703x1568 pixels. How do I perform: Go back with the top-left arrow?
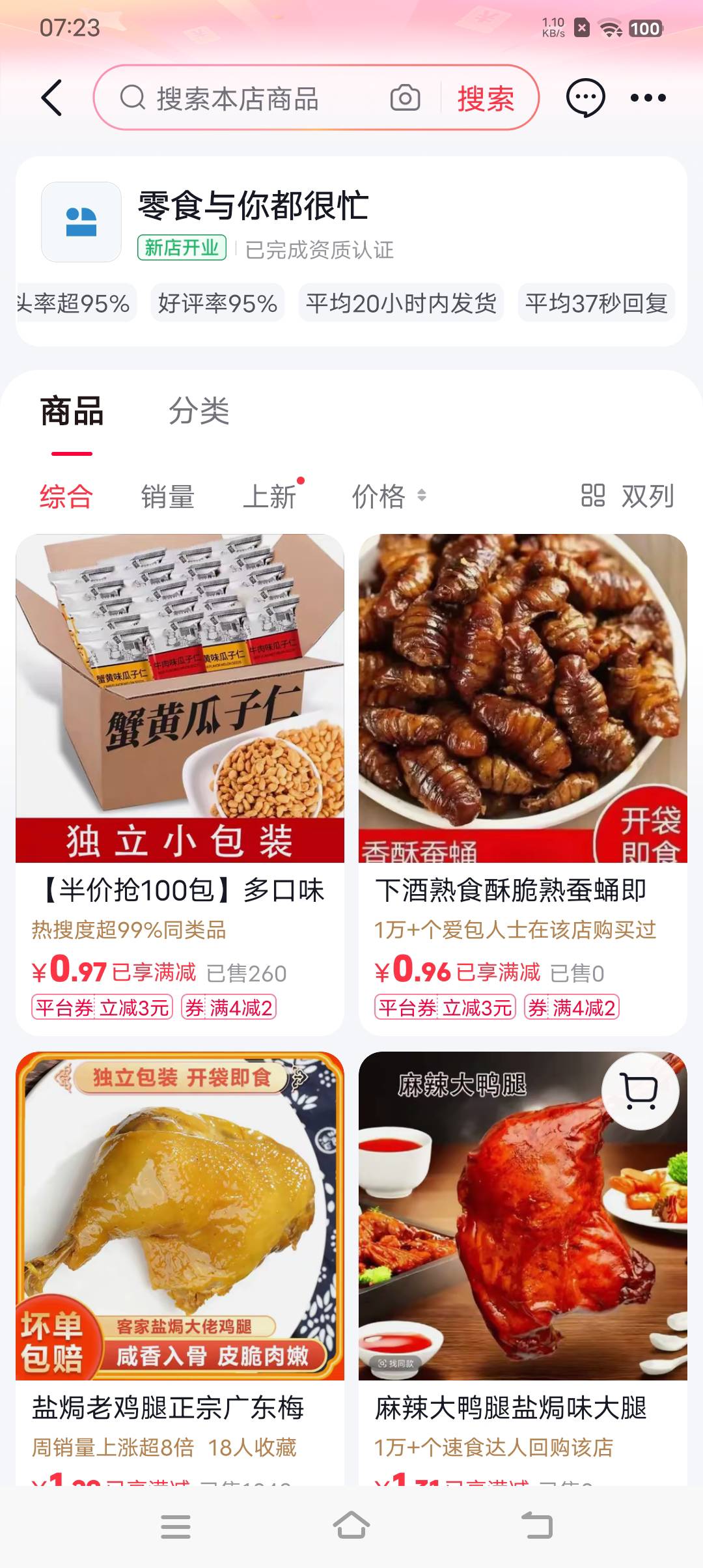(52, 98)
